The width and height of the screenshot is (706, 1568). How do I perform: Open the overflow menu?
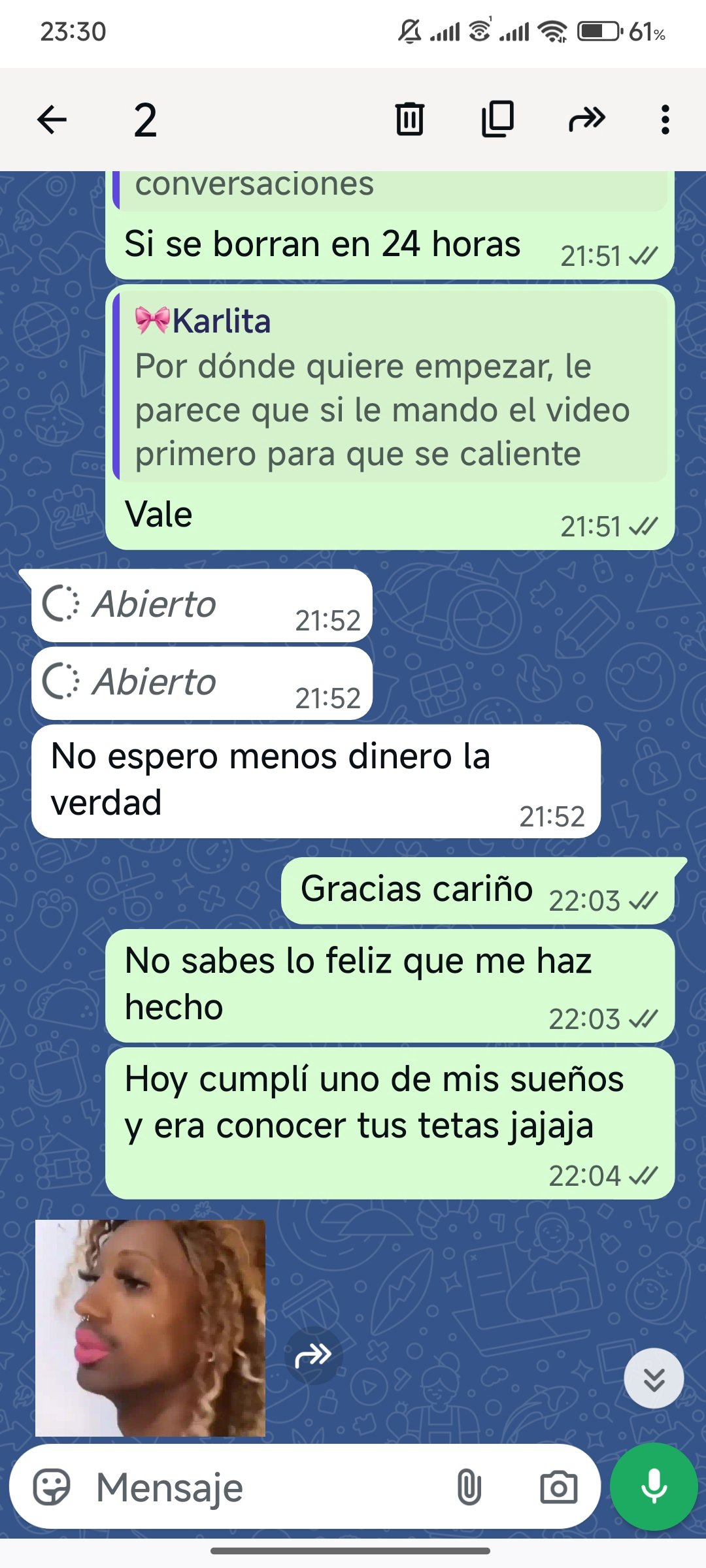[665, 120]
